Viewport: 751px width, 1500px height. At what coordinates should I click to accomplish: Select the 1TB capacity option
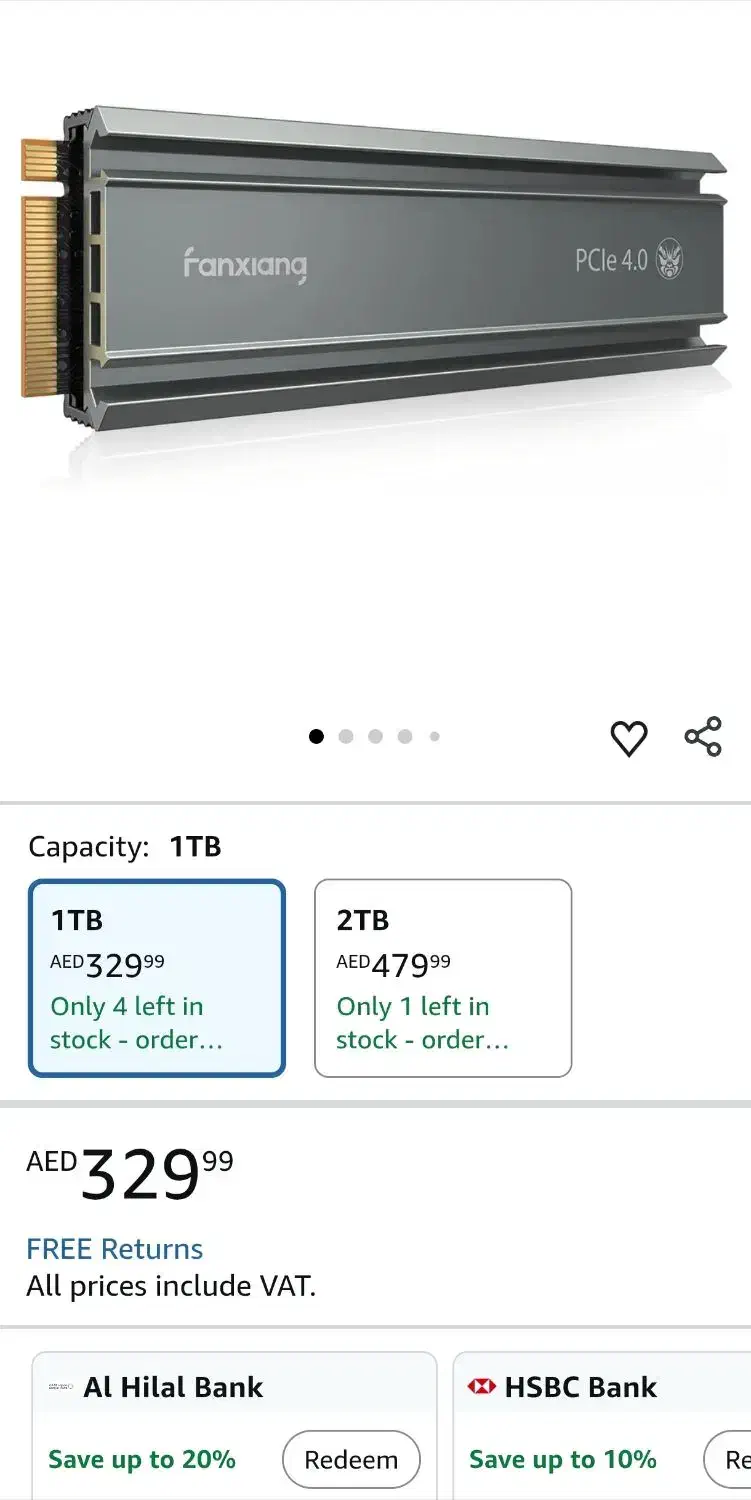(157, 978)
